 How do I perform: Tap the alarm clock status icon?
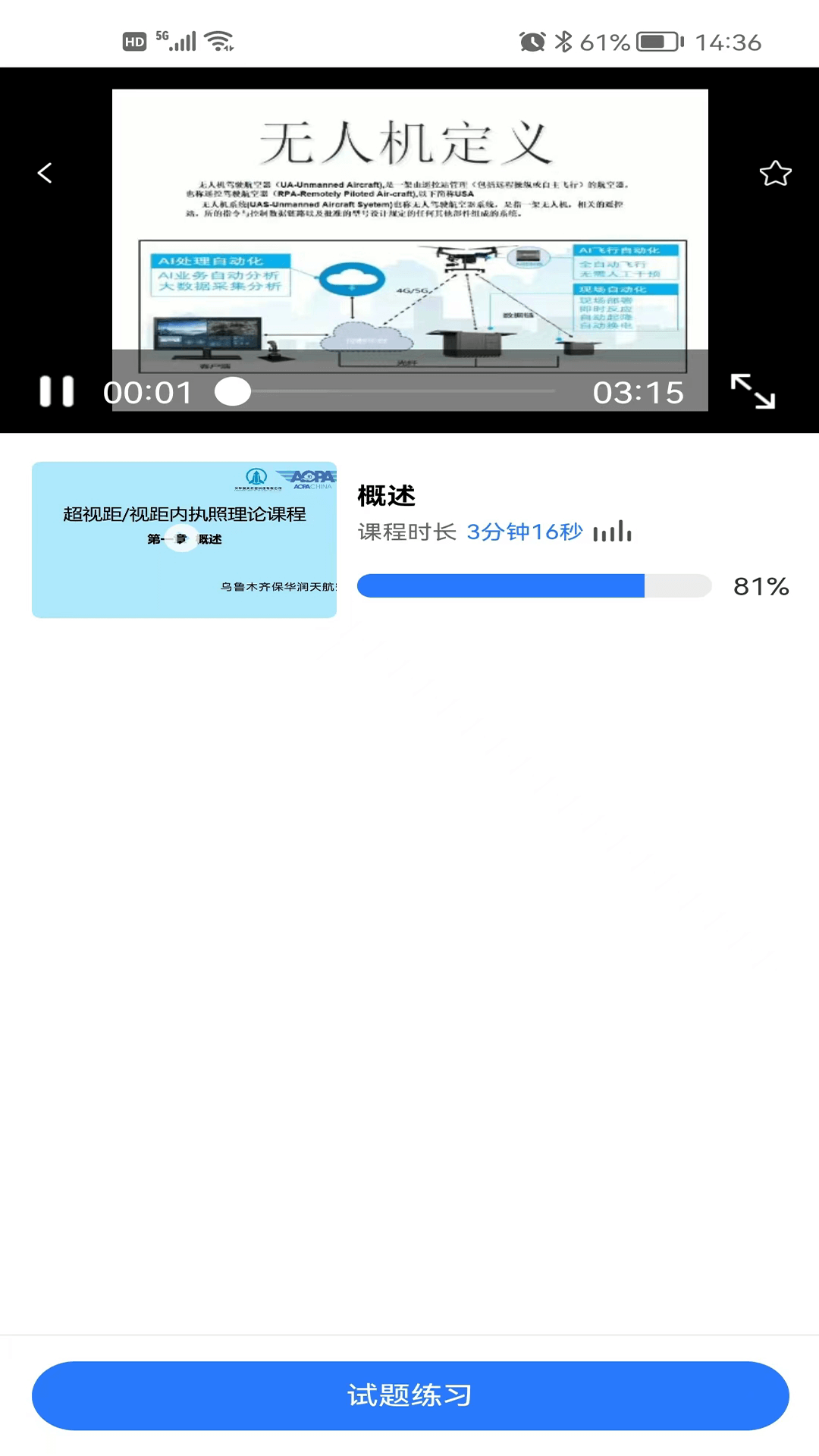[x=531, y=42]
